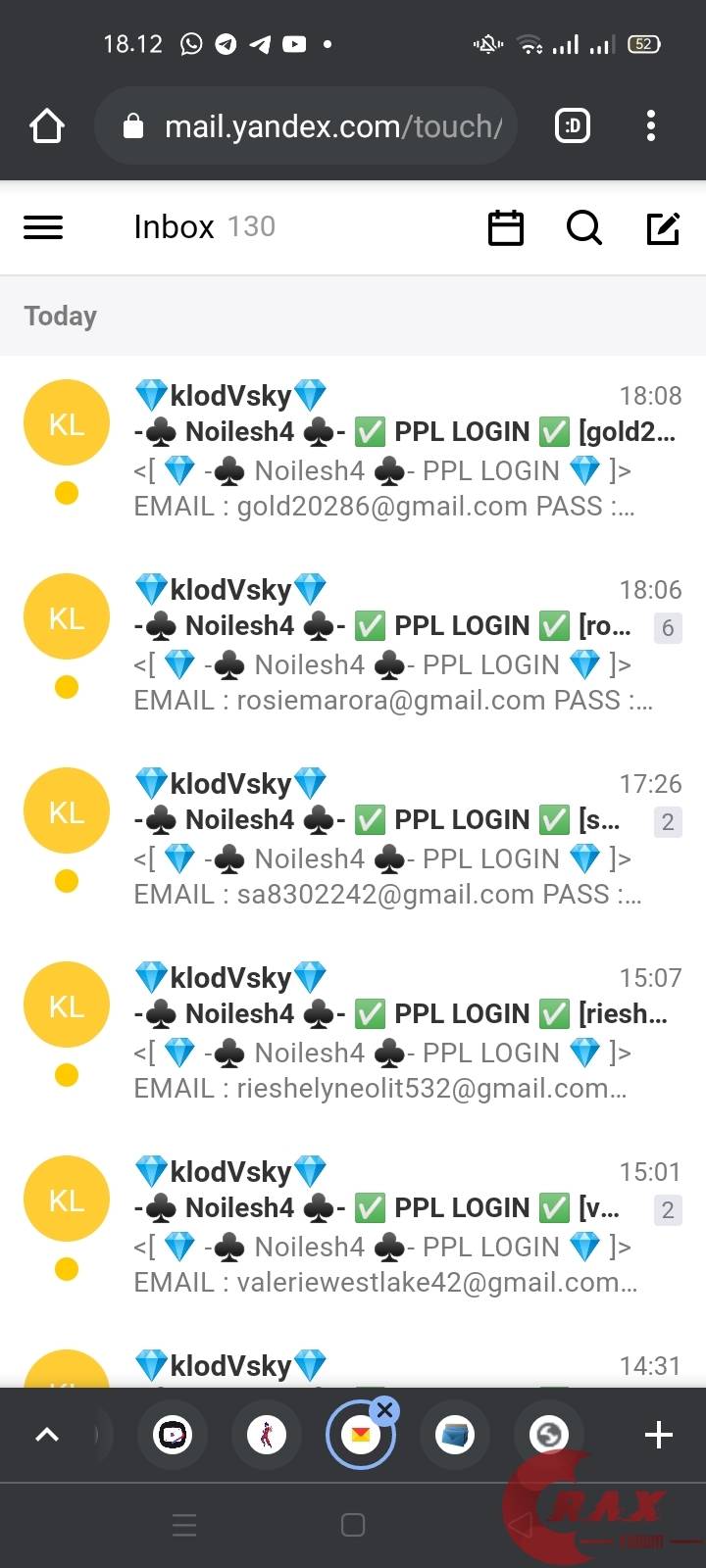This screenshot has width=706, height=1568.
Task: Expand the bottom tab strip with the up chevron
Action: click(47, 1435)
